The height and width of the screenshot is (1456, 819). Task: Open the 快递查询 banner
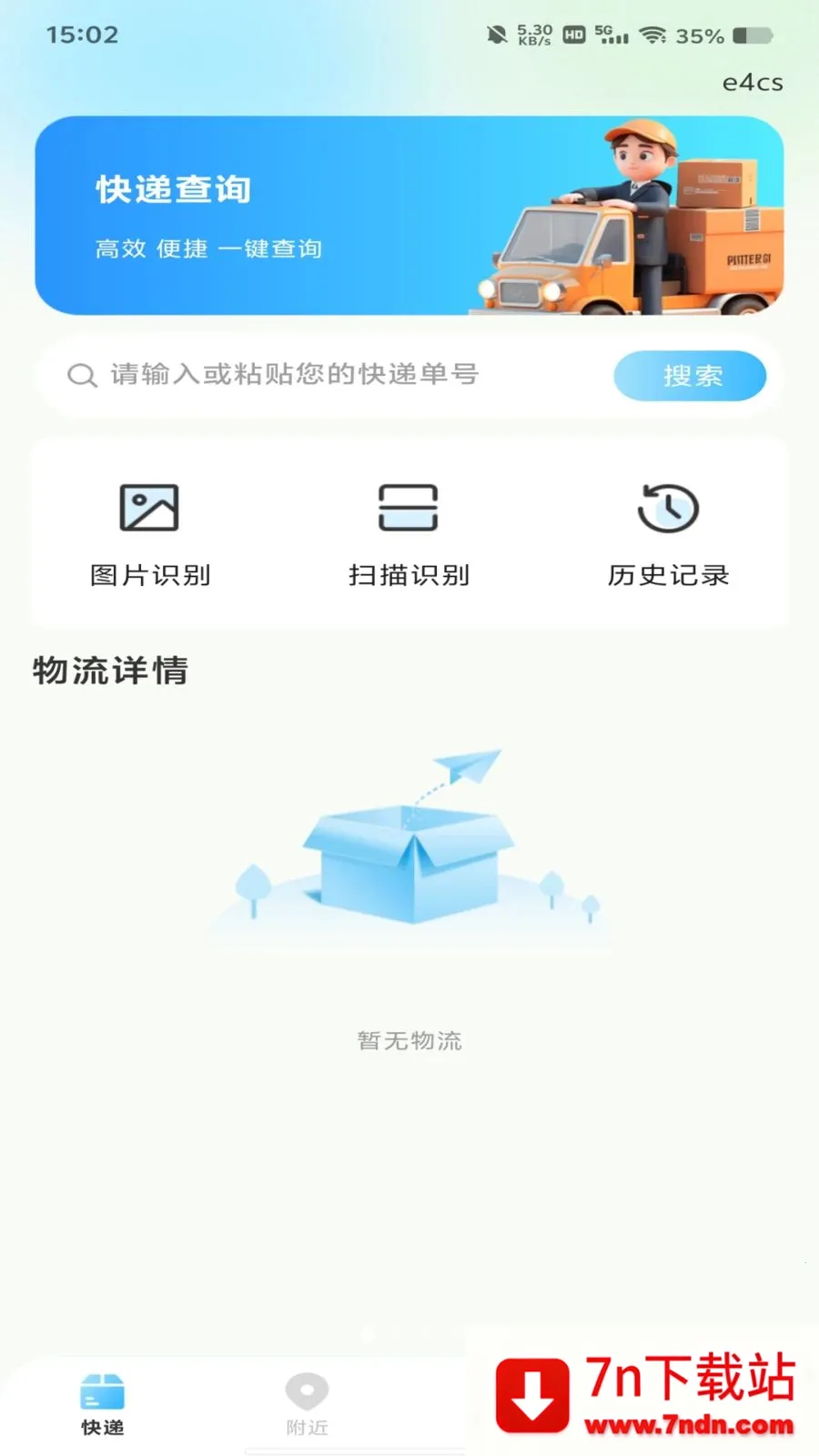(x=409, y=216)
